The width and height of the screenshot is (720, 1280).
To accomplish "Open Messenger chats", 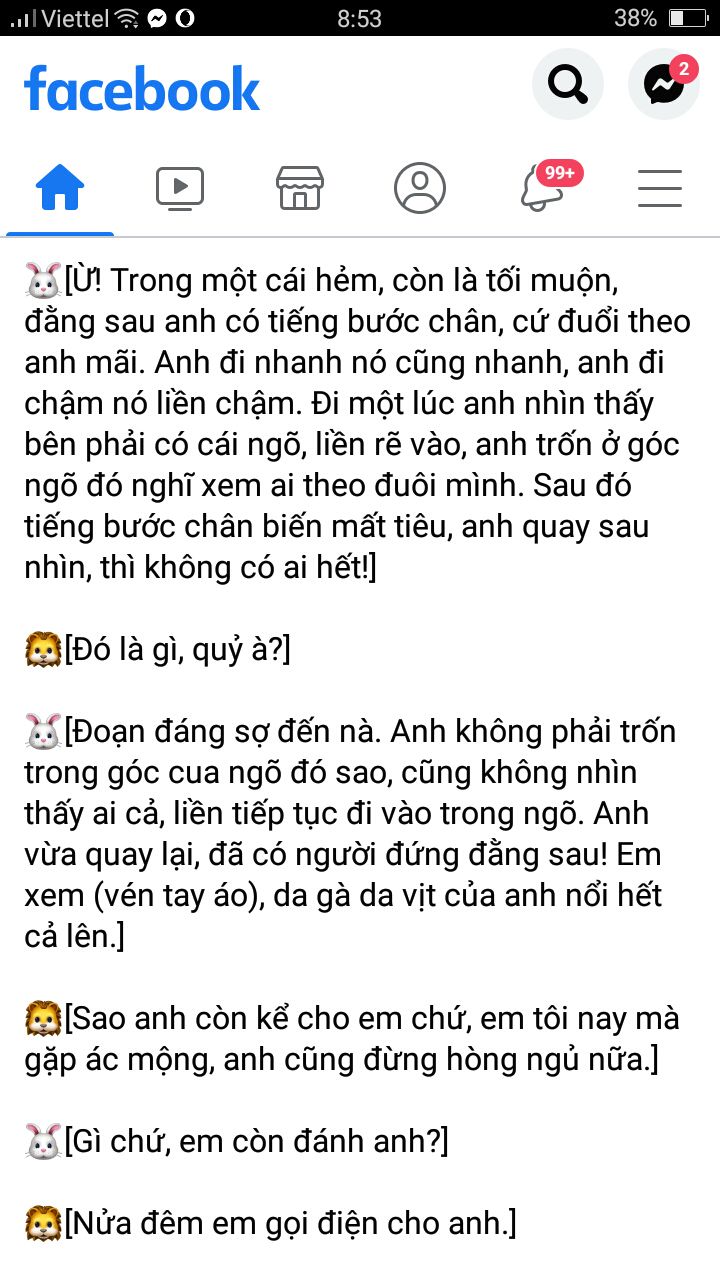I will pyautogui.click(x=663, y=85).
